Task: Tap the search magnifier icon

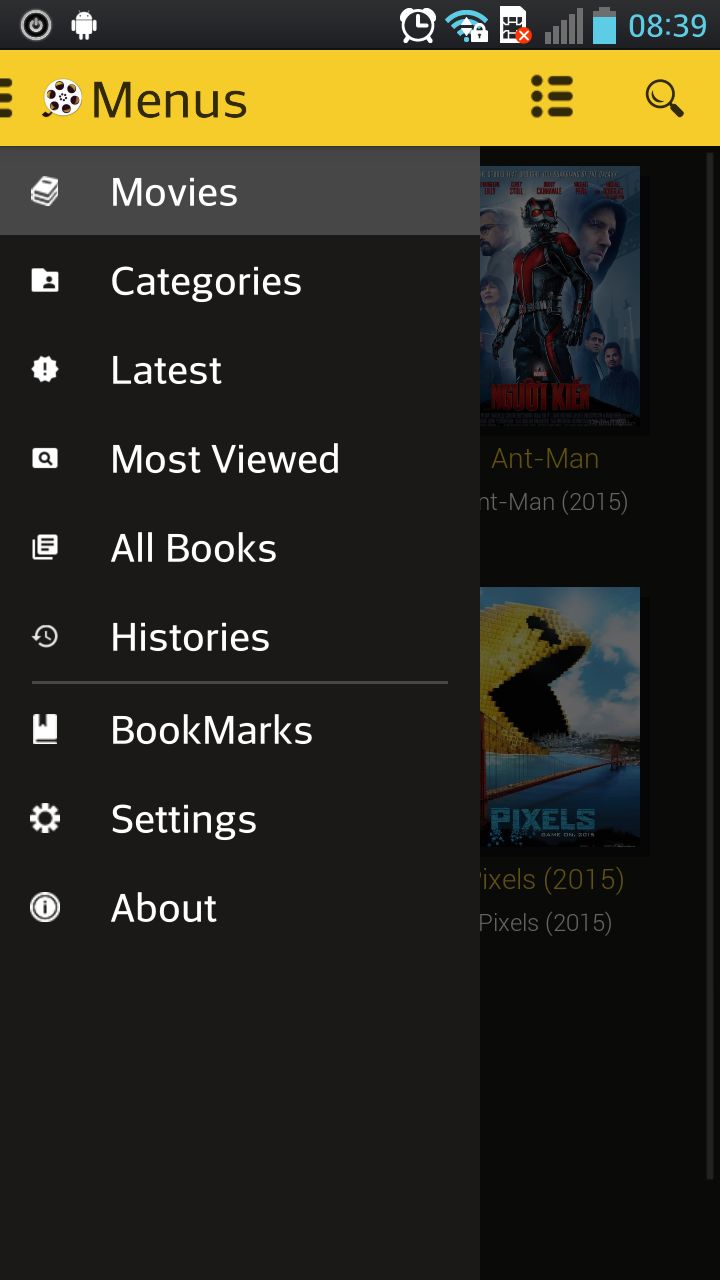Action: coord(664,98)
